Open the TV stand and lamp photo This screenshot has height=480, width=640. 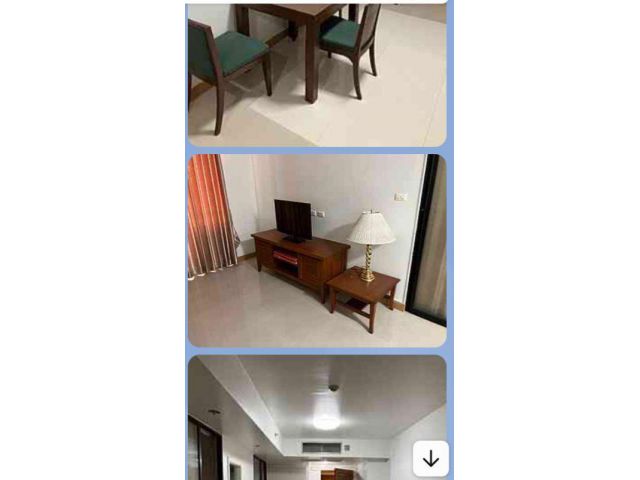coord(317,250)
